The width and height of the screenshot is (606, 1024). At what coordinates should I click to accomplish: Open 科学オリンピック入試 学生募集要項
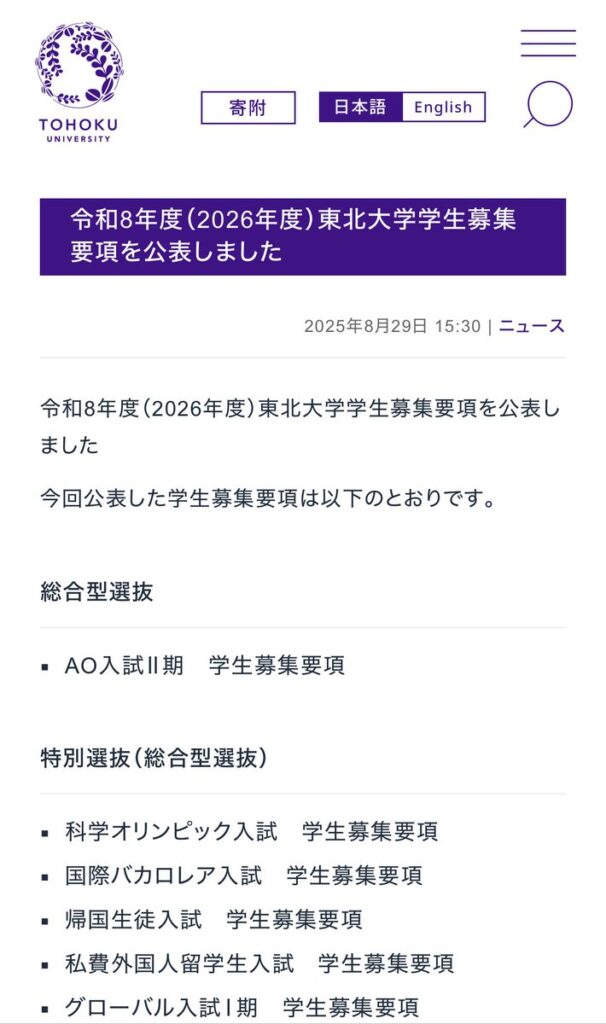click(x=250, y=831)
